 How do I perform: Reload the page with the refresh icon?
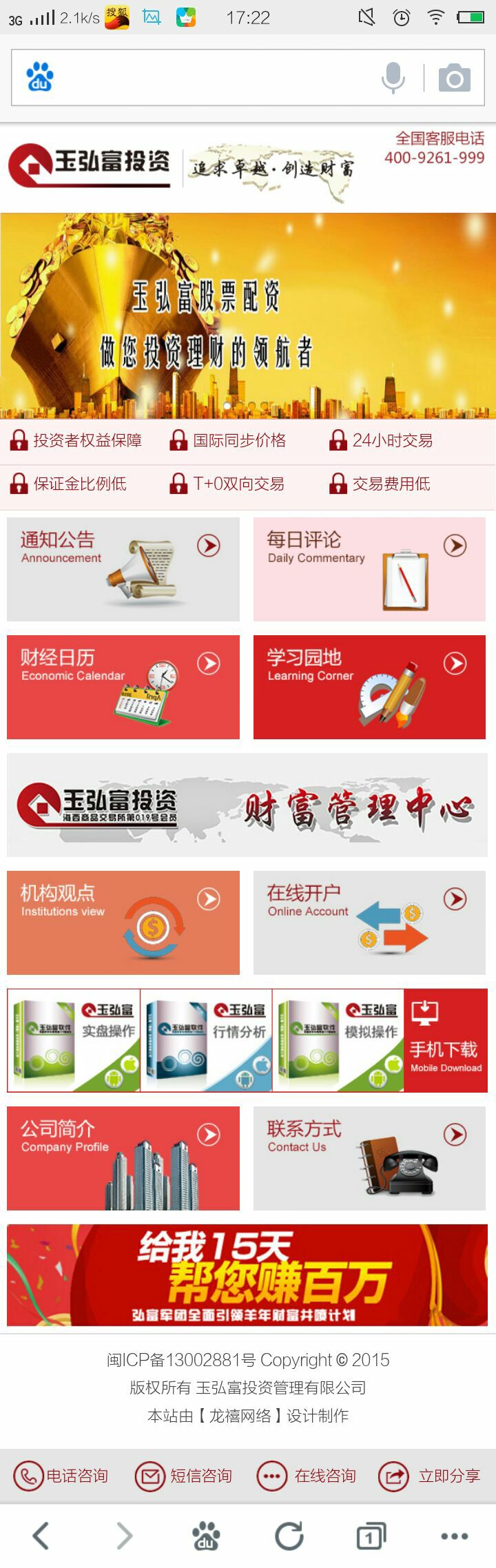point(289,1536)
